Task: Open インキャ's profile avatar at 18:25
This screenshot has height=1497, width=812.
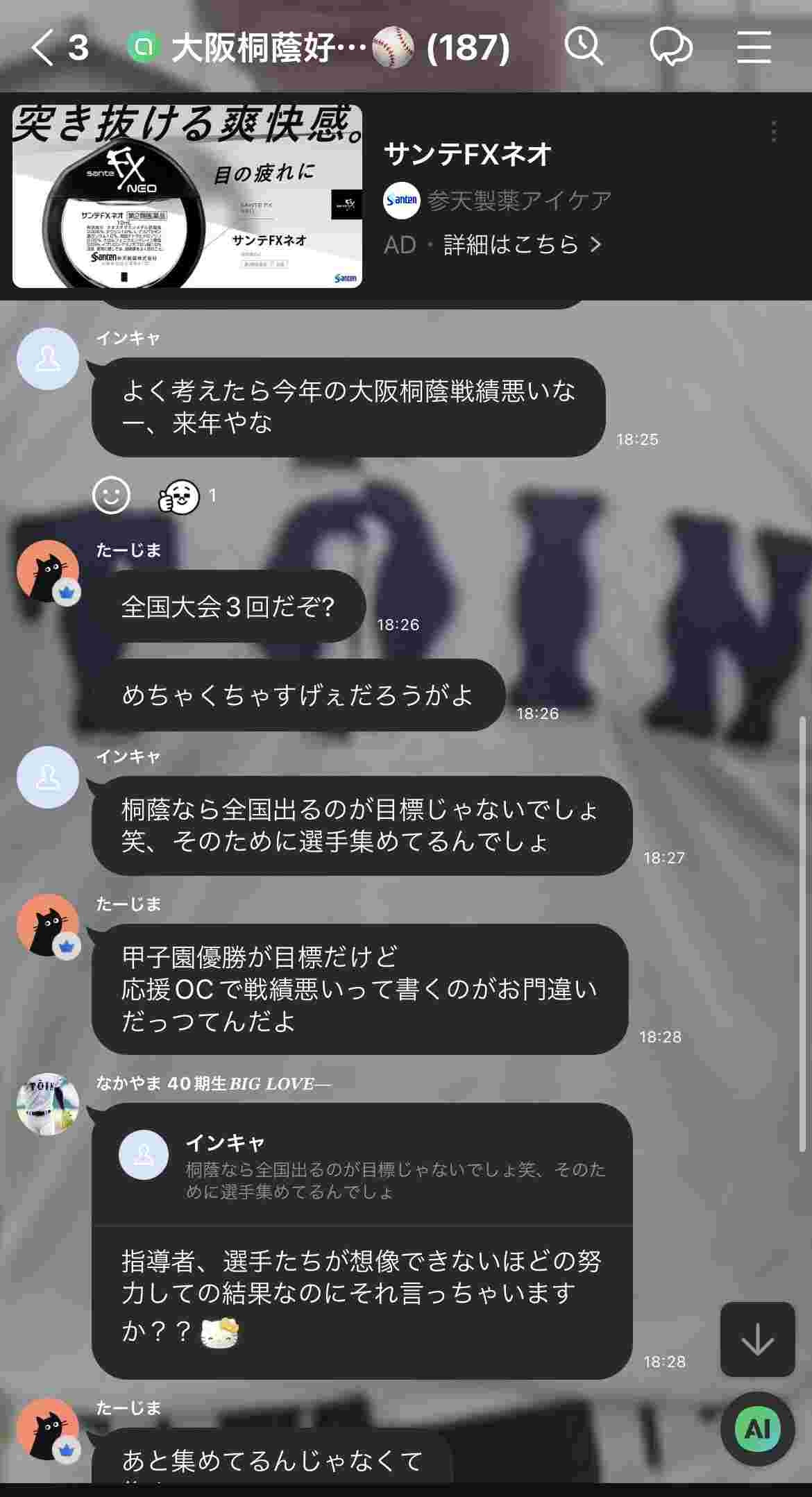Action: (47, 359)
